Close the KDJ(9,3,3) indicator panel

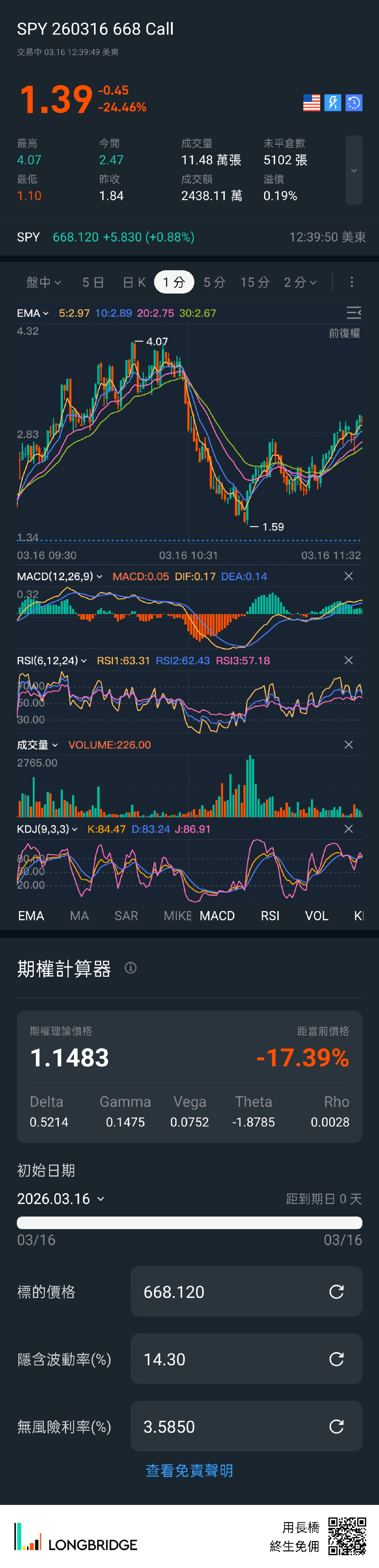pyautogui.click(x=349, y=829)
